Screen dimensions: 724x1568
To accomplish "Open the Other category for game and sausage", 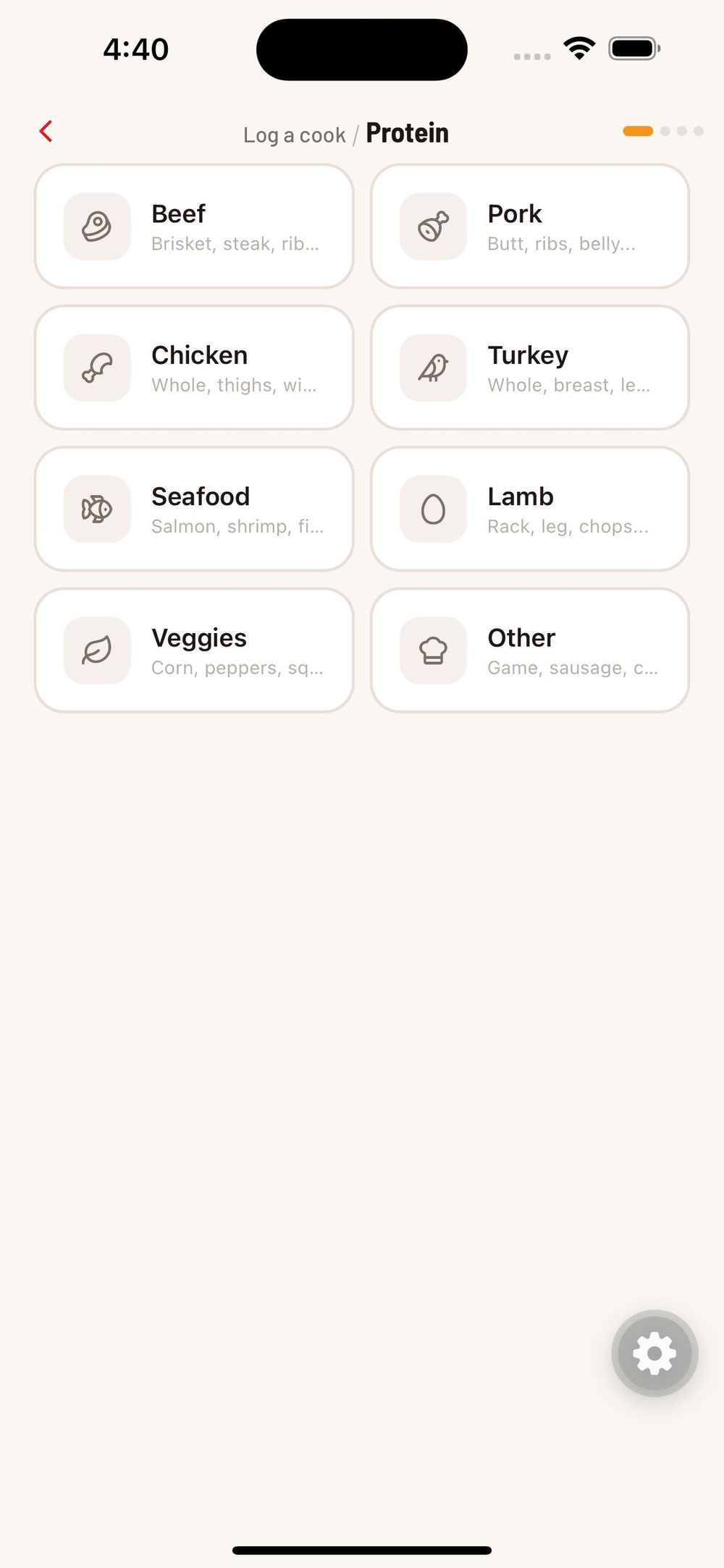I will click(529, 650).
